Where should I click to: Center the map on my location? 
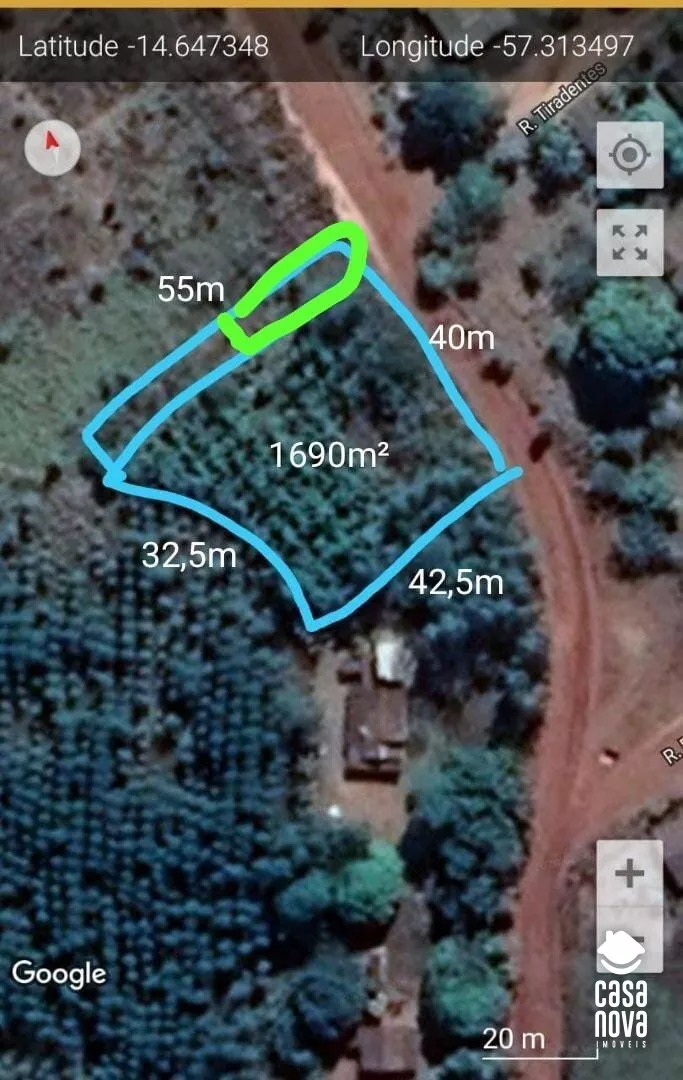pos(629,155)
